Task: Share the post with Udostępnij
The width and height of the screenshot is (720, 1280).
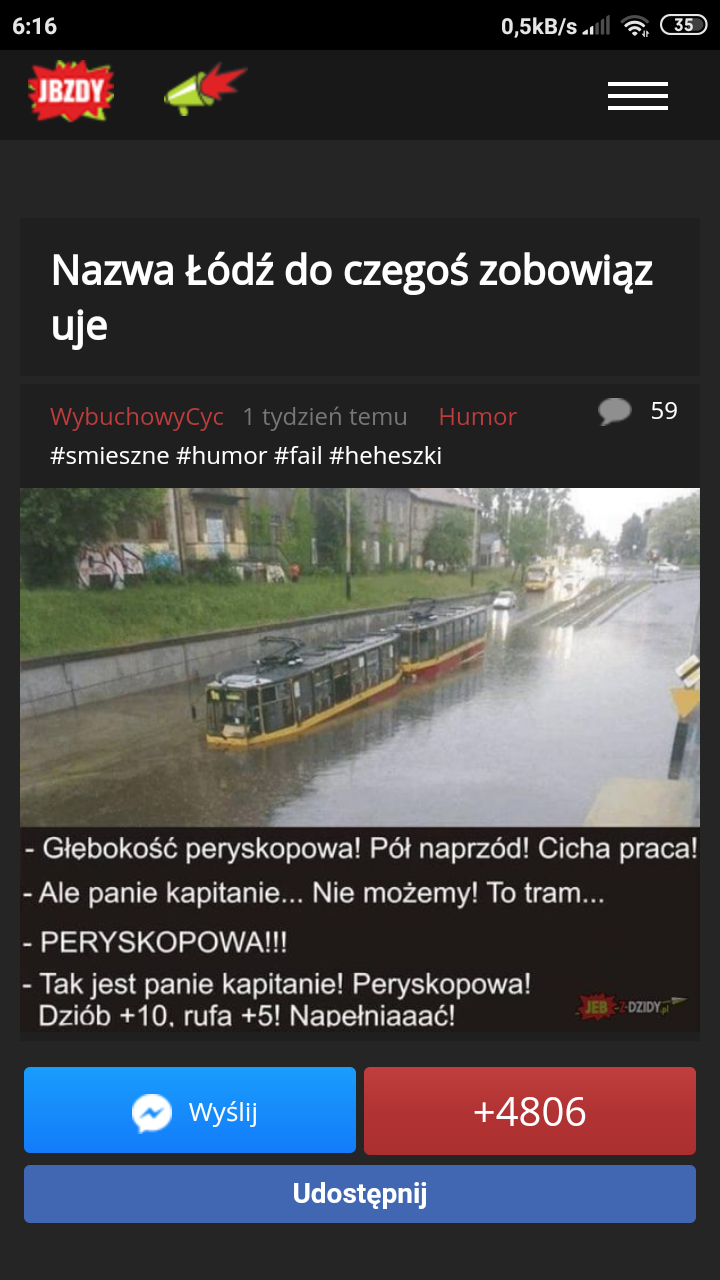Action: point(360,1194)
